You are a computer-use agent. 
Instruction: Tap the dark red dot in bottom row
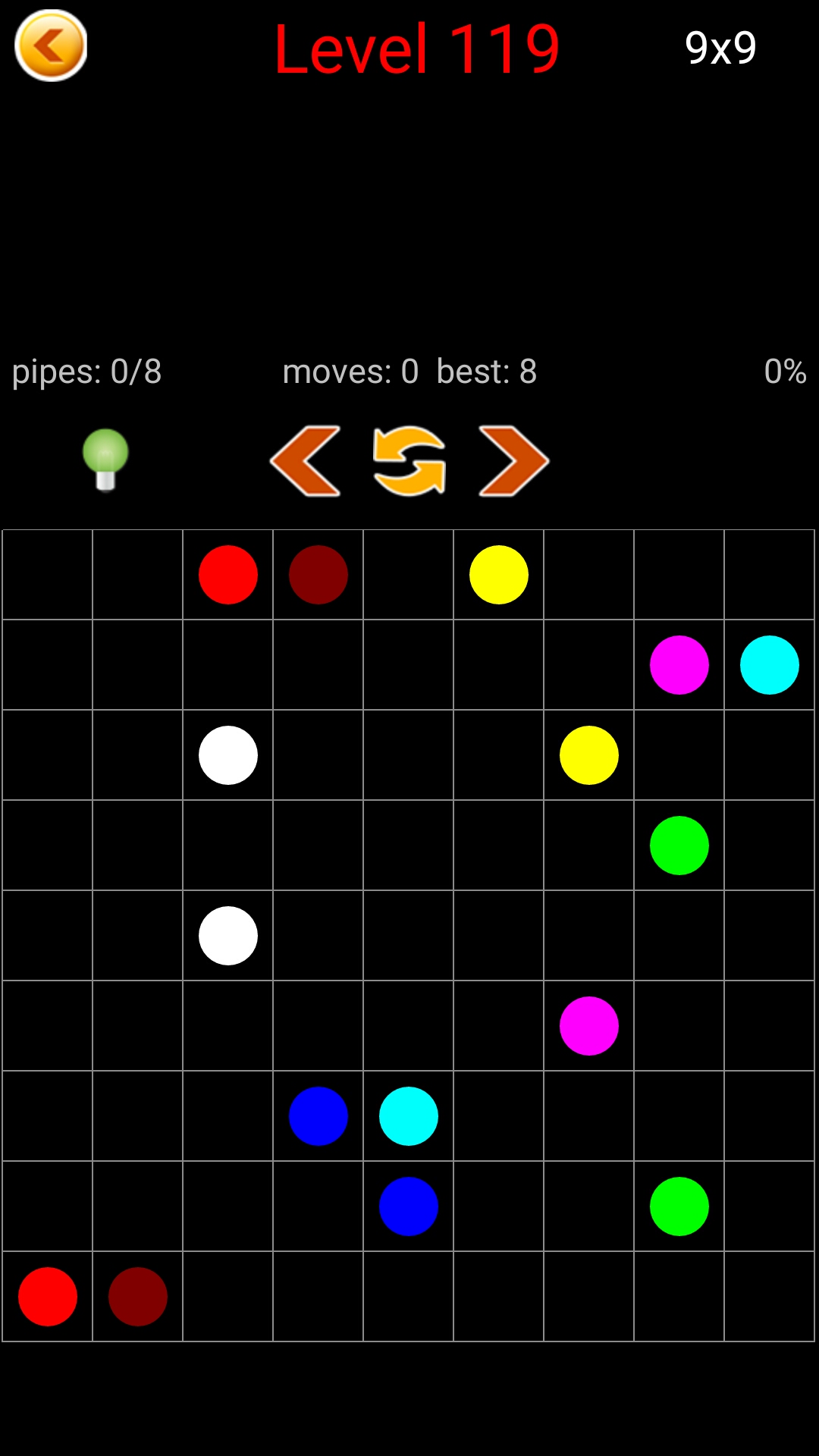137,1296
